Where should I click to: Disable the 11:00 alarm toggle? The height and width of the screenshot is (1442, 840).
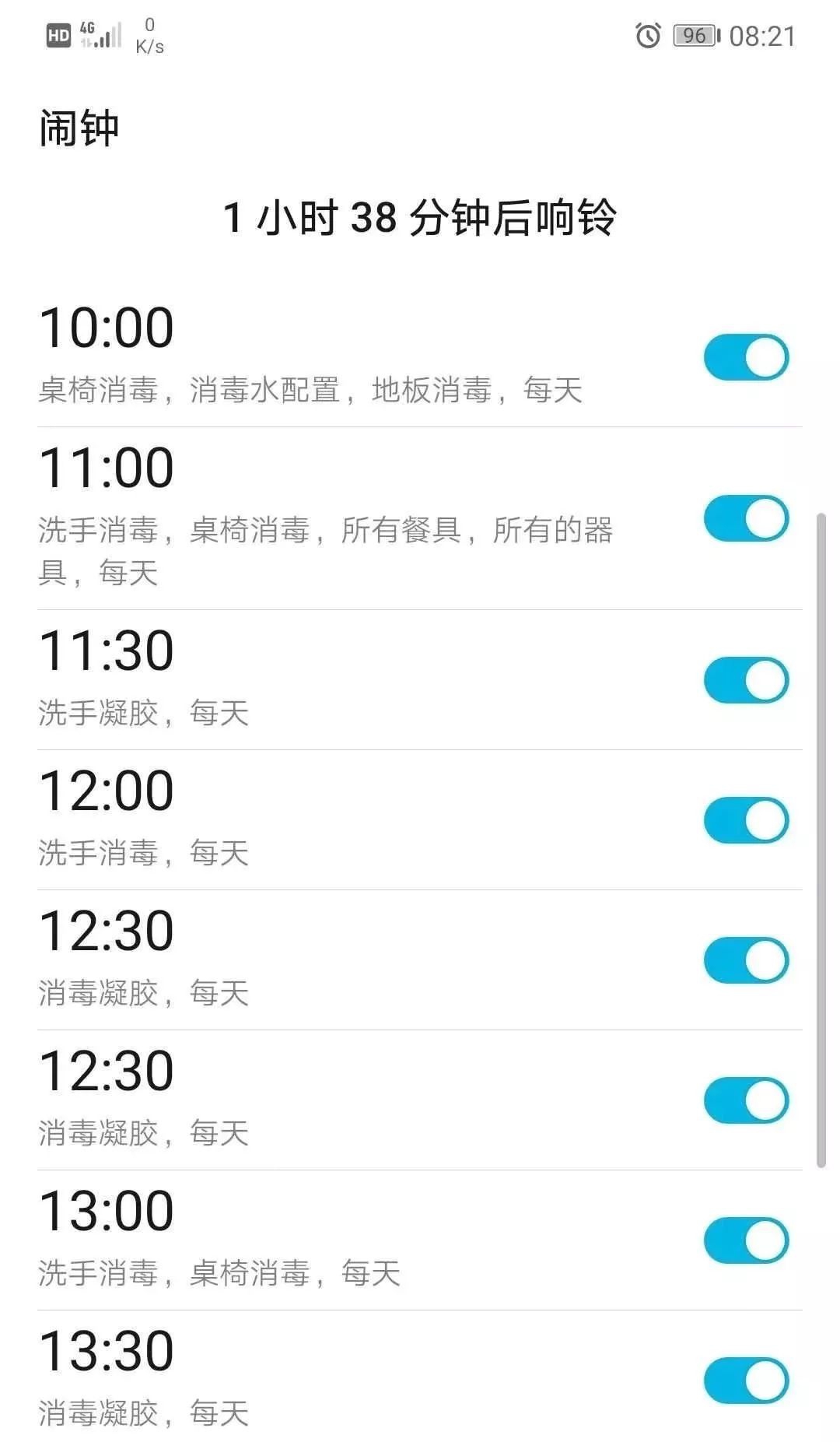tap(746, 518)
